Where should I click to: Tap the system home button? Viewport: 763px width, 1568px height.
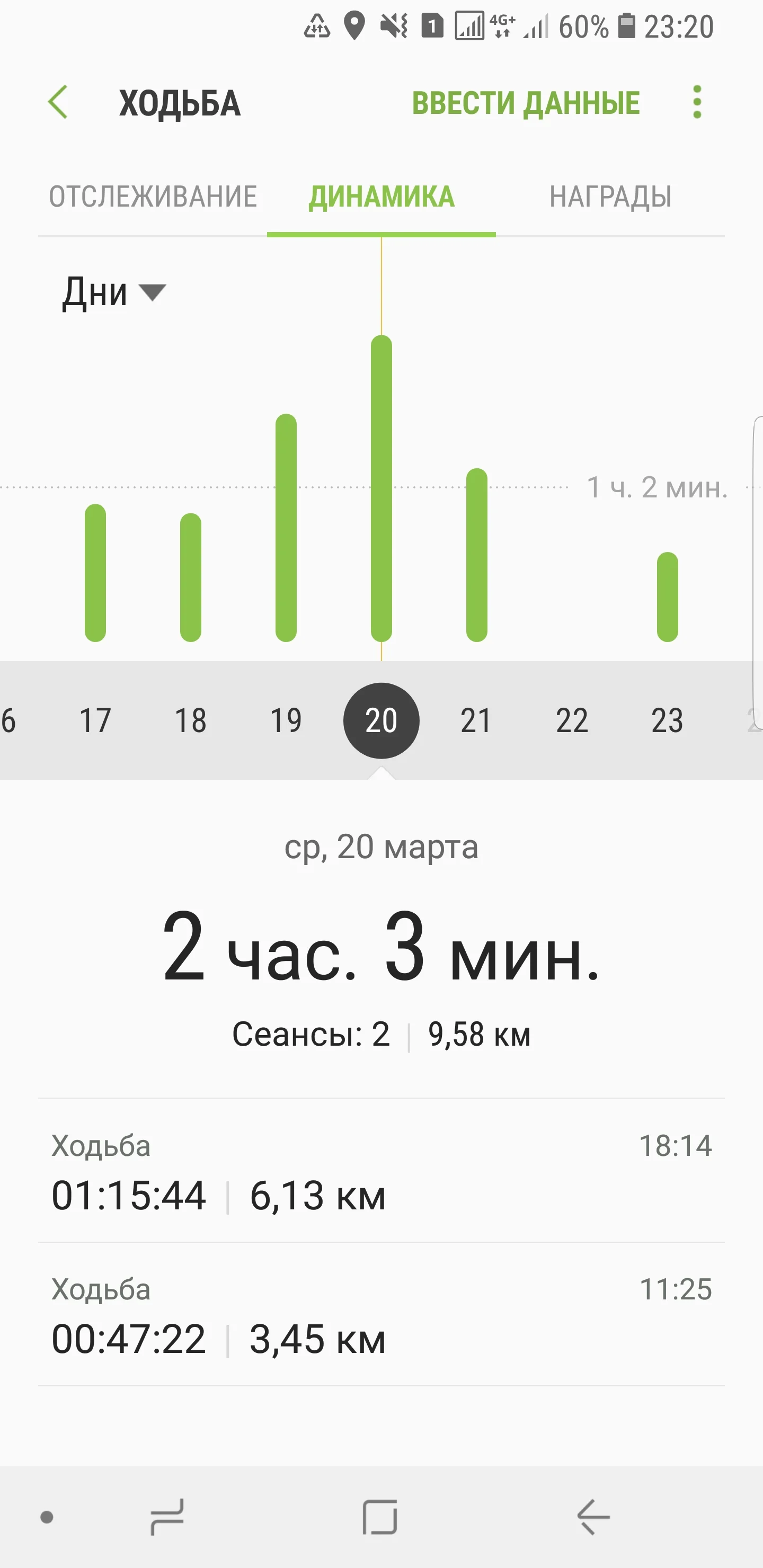380,1517
